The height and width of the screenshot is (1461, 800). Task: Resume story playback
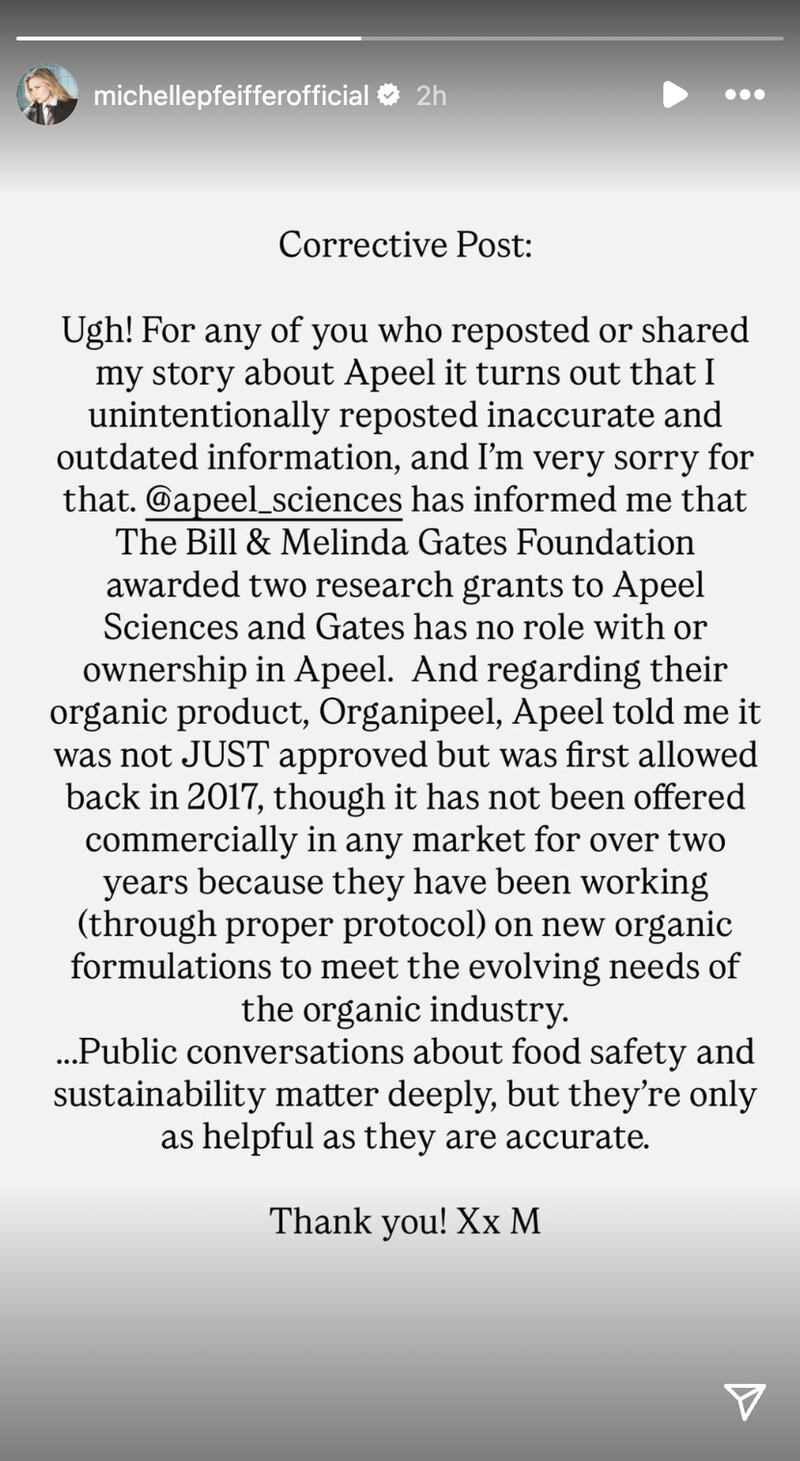[x=675, y=95]
